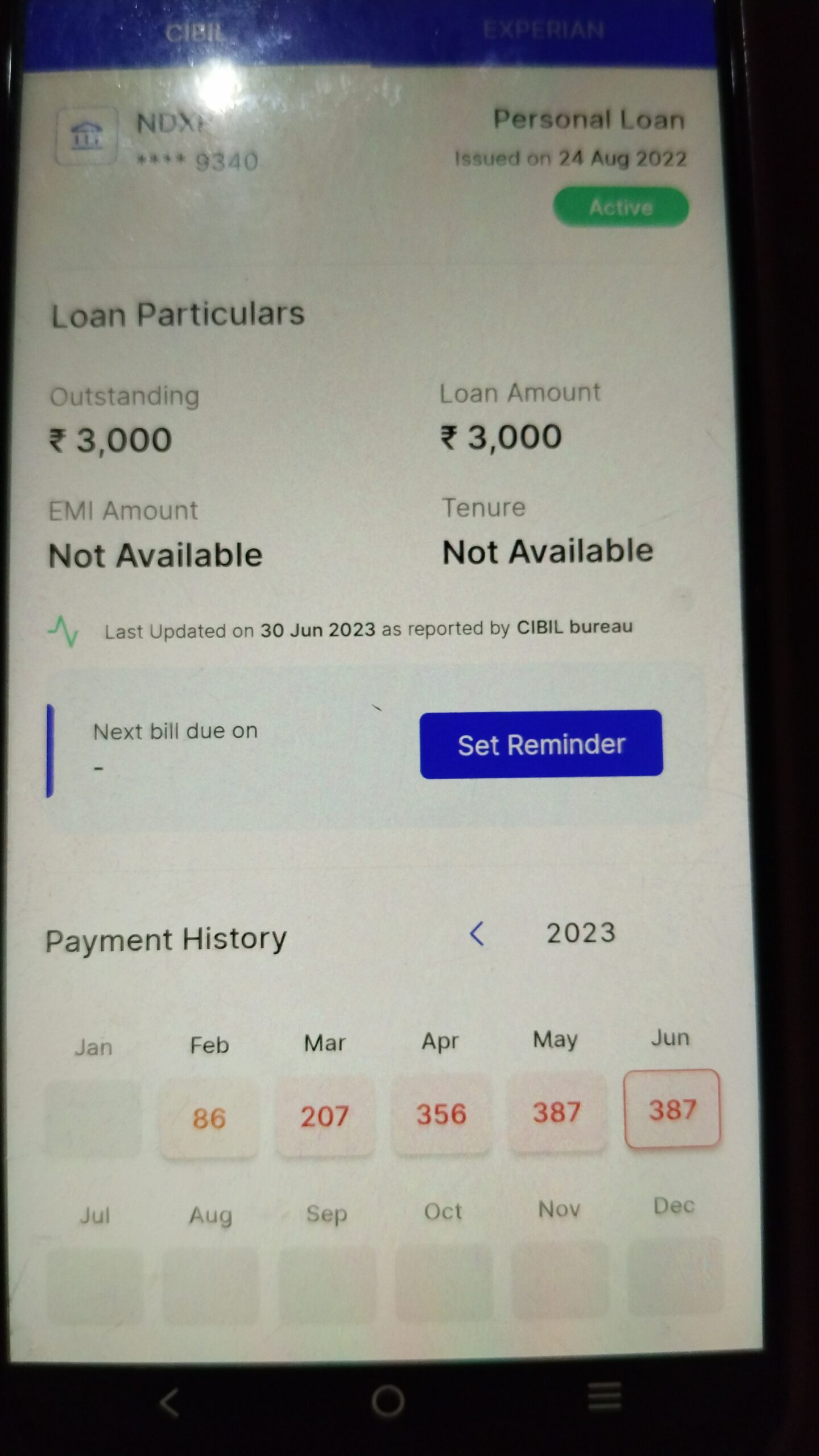Select the Feb payment tile showing 86
Image resolution: width=819 pixels, height=1456 pixels.
click(209, 1118)
